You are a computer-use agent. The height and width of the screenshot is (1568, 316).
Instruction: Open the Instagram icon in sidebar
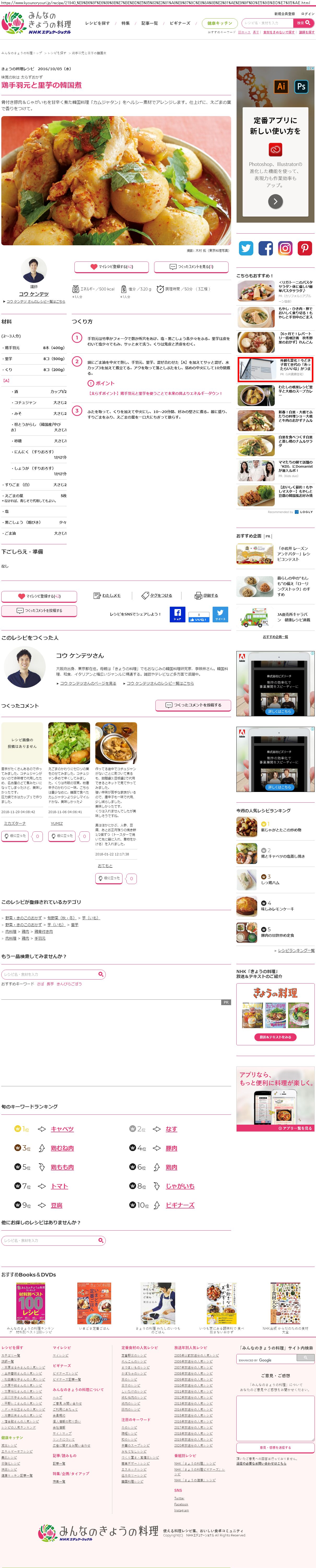click(x=285, y=248)
